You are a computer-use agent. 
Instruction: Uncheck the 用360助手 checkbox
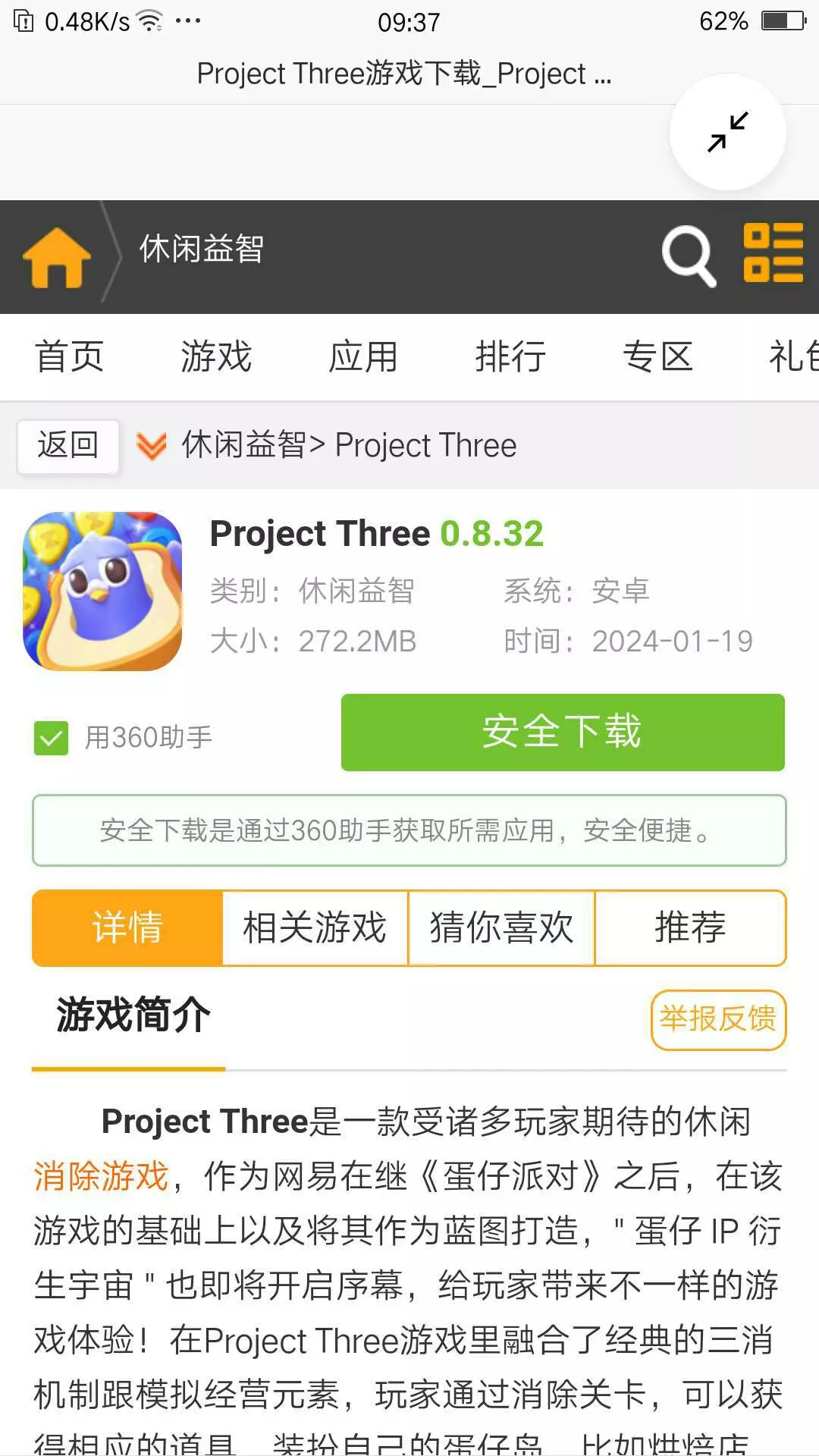(x=51, y=738)
